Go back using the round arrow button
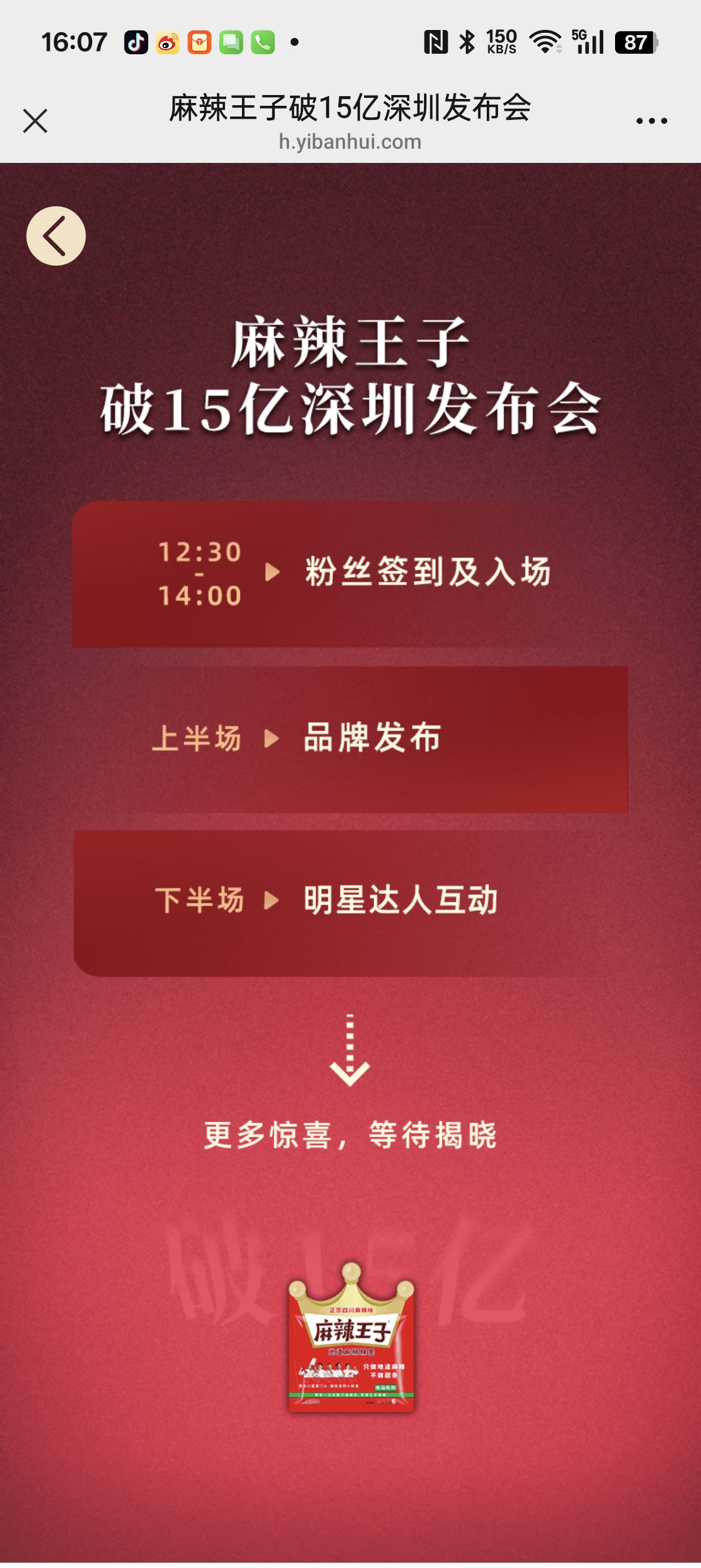Viewport: 701px width, 1568px height. click(x=56, y=236)
